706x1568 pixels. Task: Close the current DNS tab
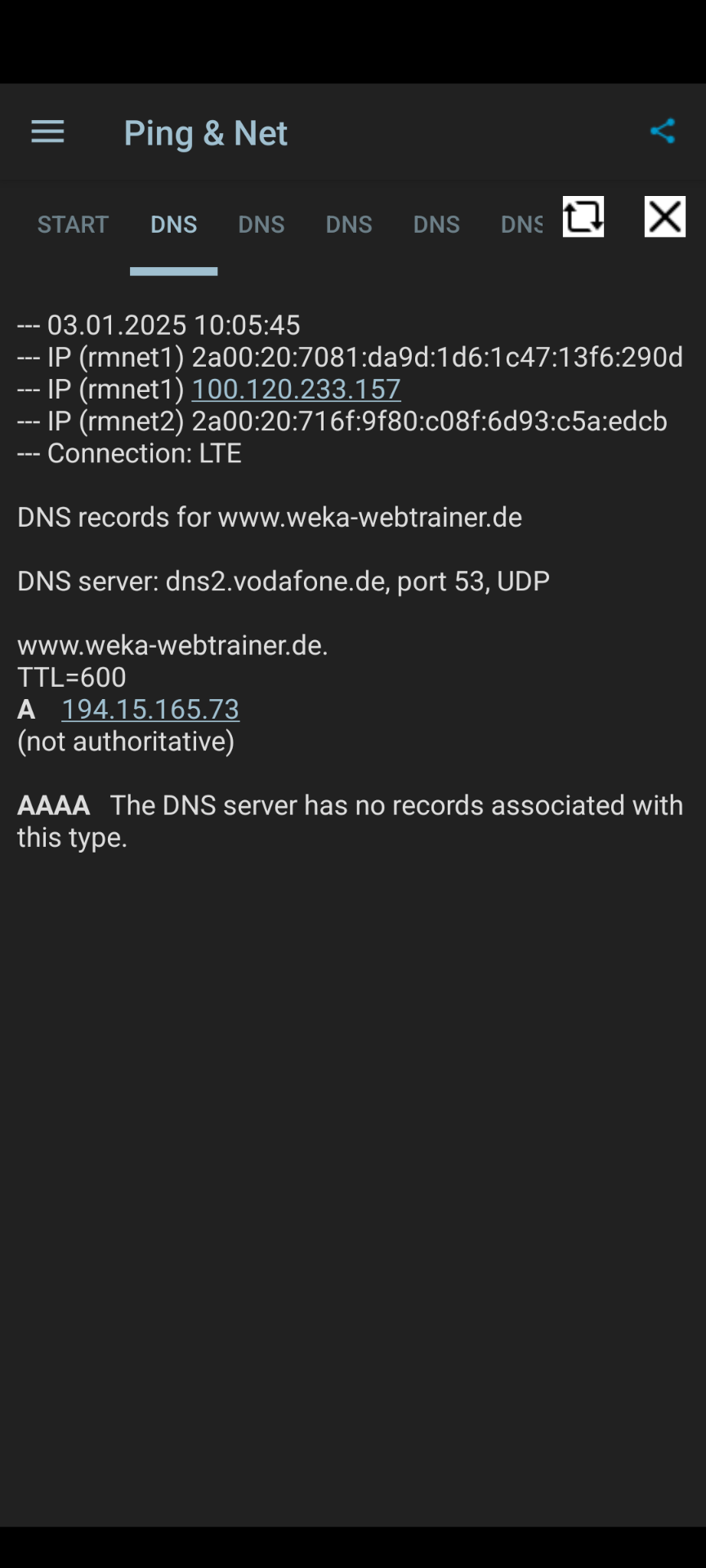pyautogui.click(x=664, y=216)
